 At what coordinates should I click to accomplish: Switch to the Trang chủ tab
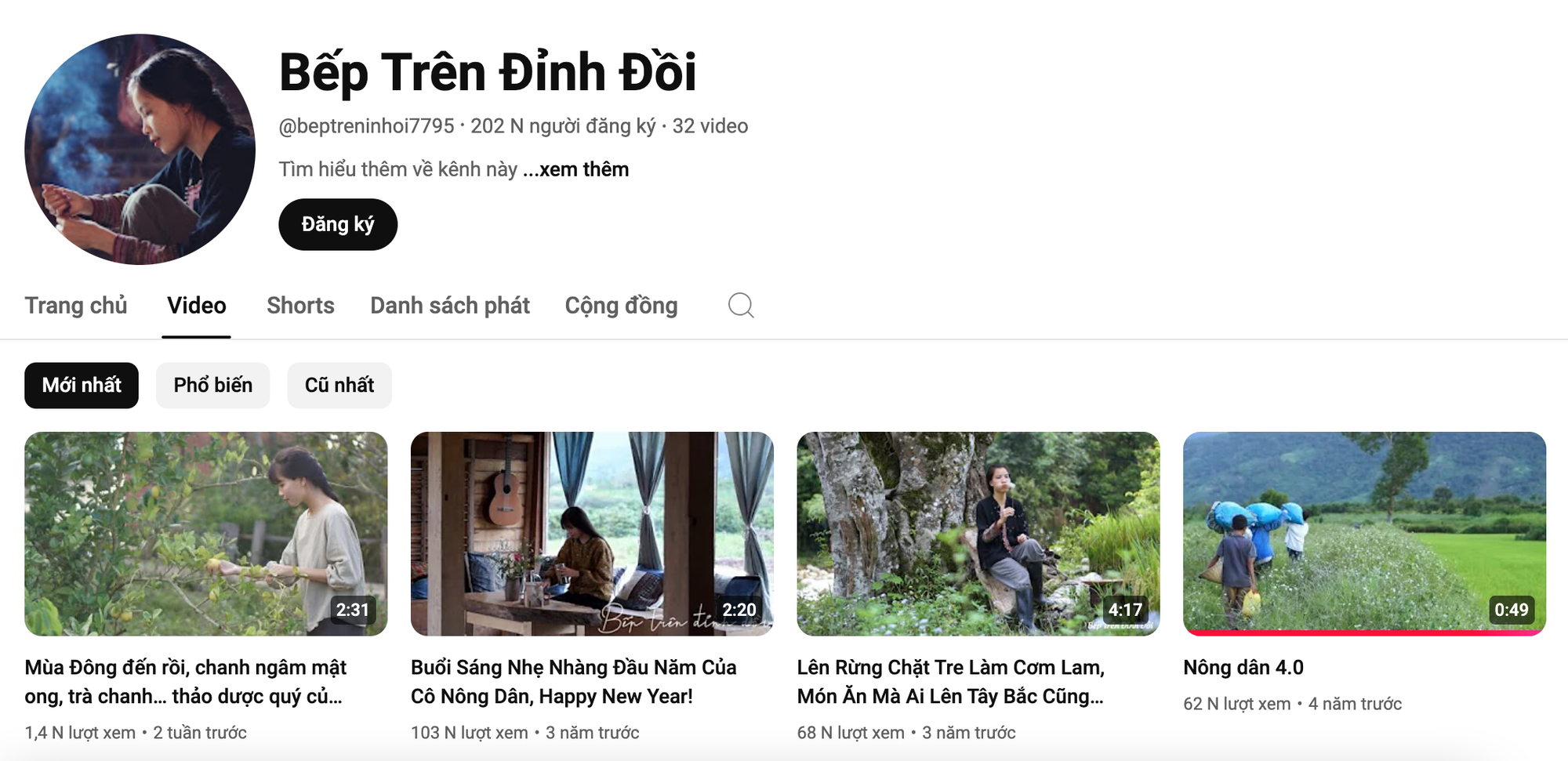point(76,305)
